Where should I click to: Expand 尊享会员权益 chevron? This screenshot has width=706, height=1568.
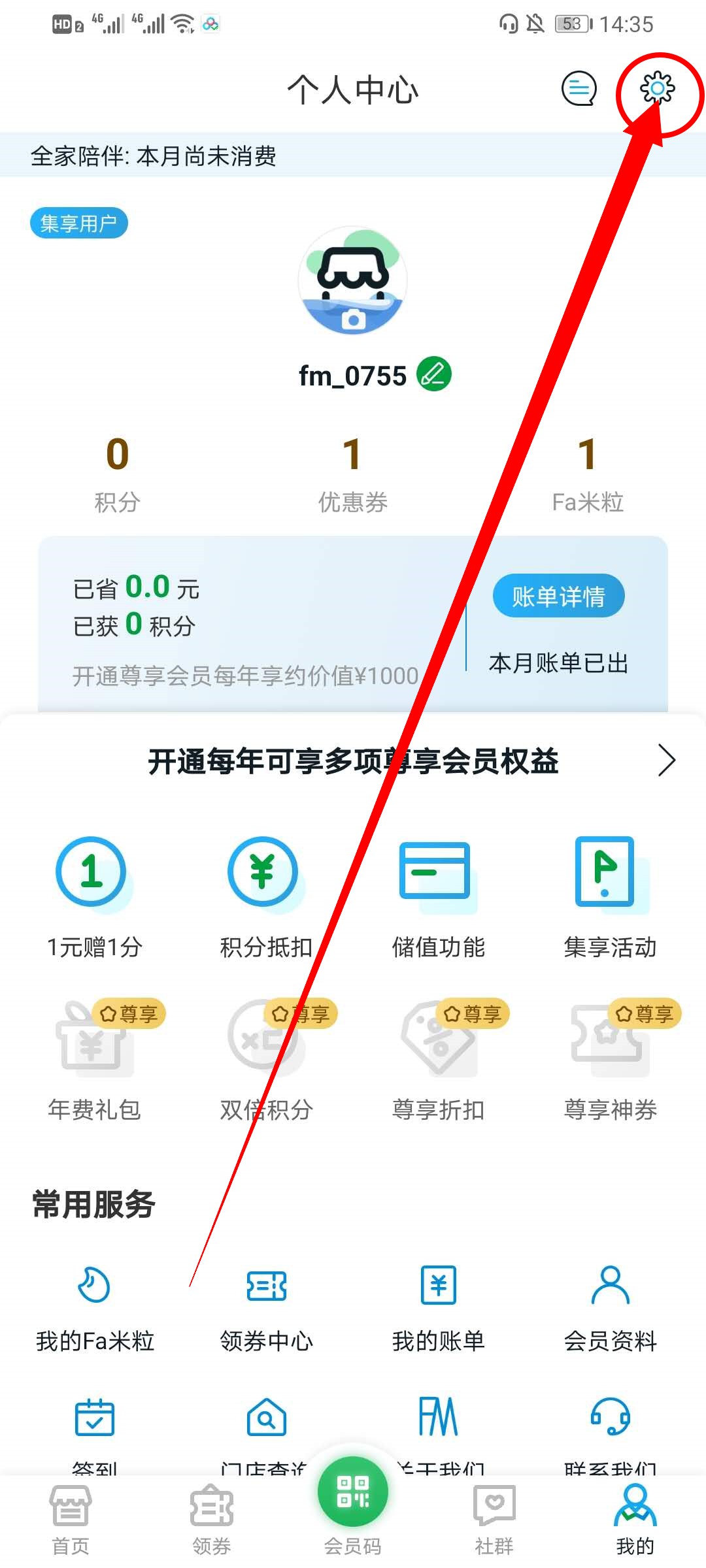[665, 760]
